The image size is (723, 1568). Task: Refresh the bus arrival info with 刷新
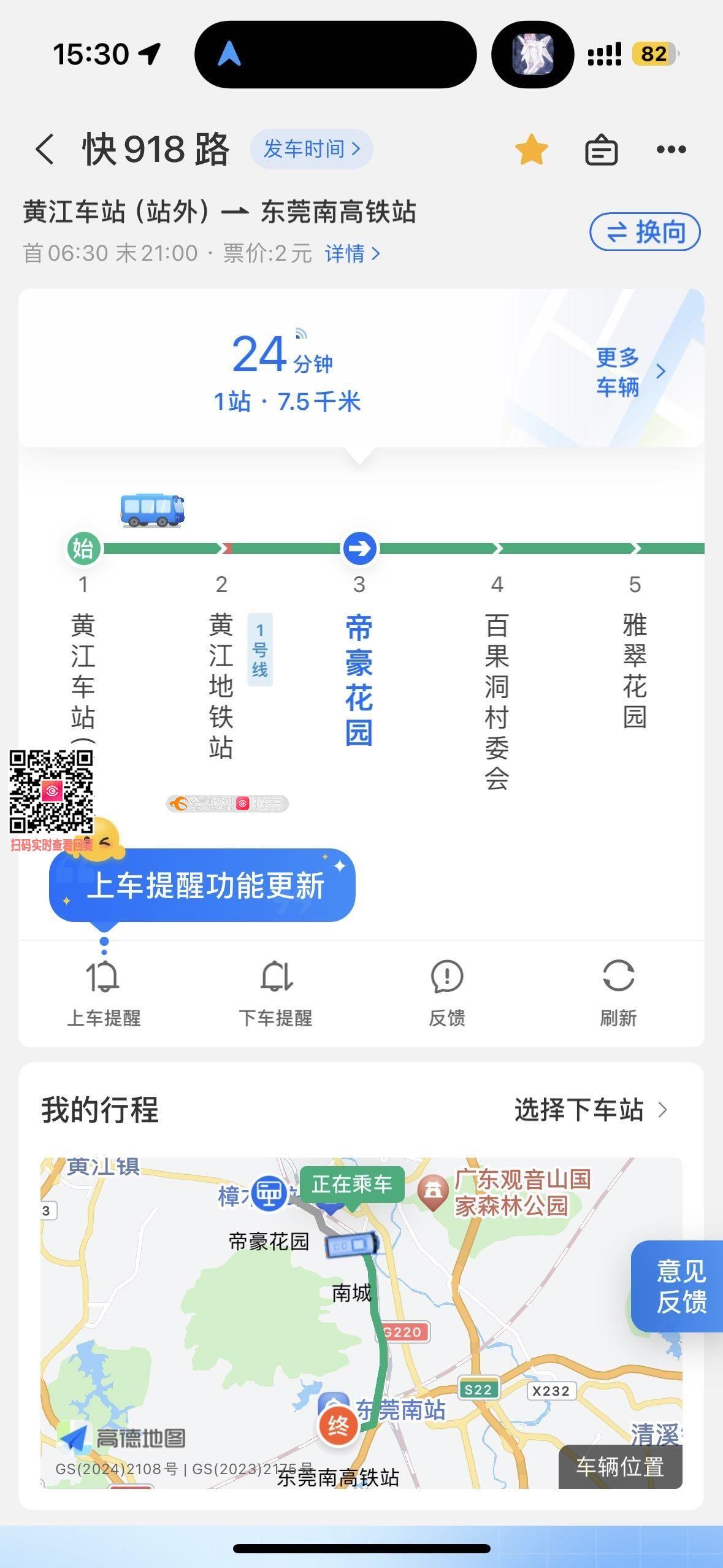pyautogui.click(x=618, y=992)
